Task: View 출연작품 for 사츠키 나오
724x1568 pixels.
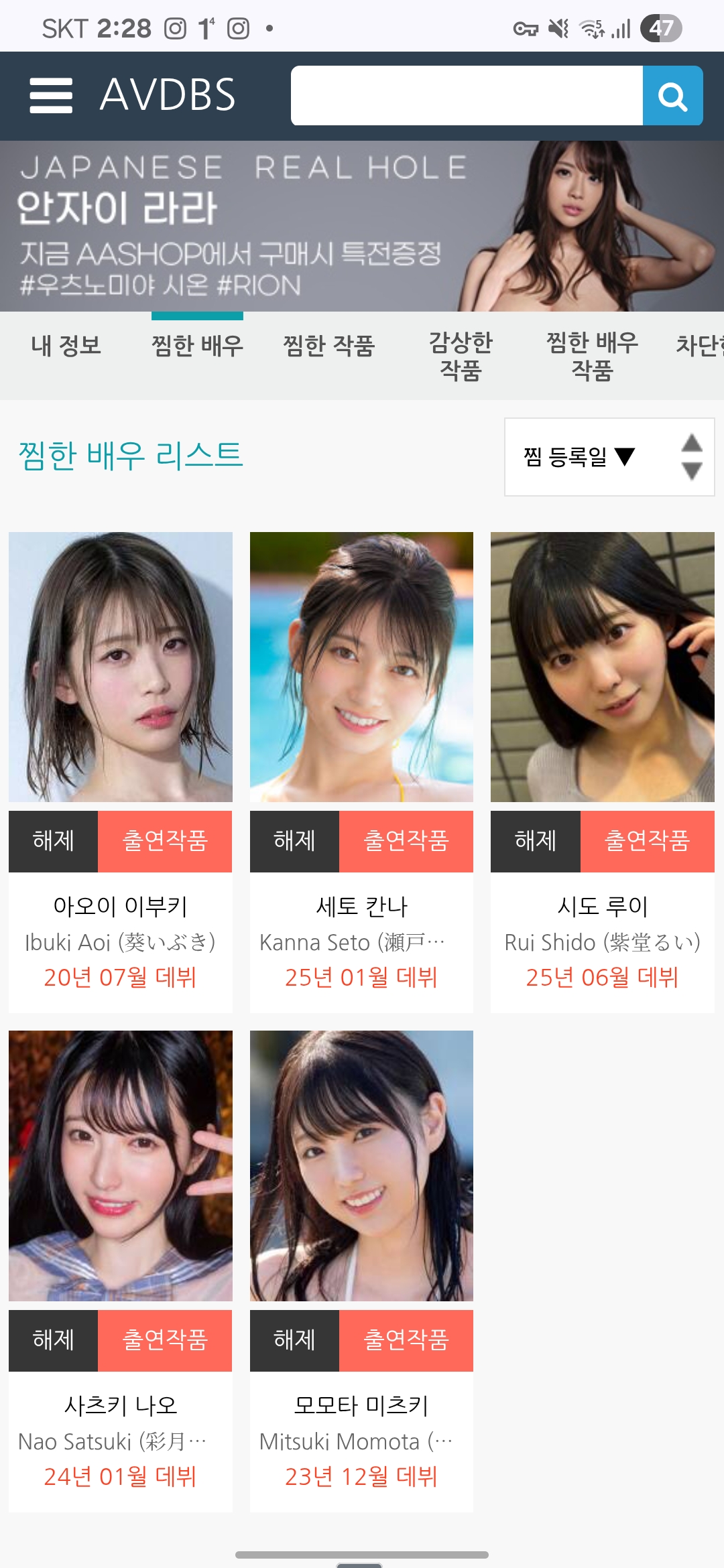Action: [165, 1340]
